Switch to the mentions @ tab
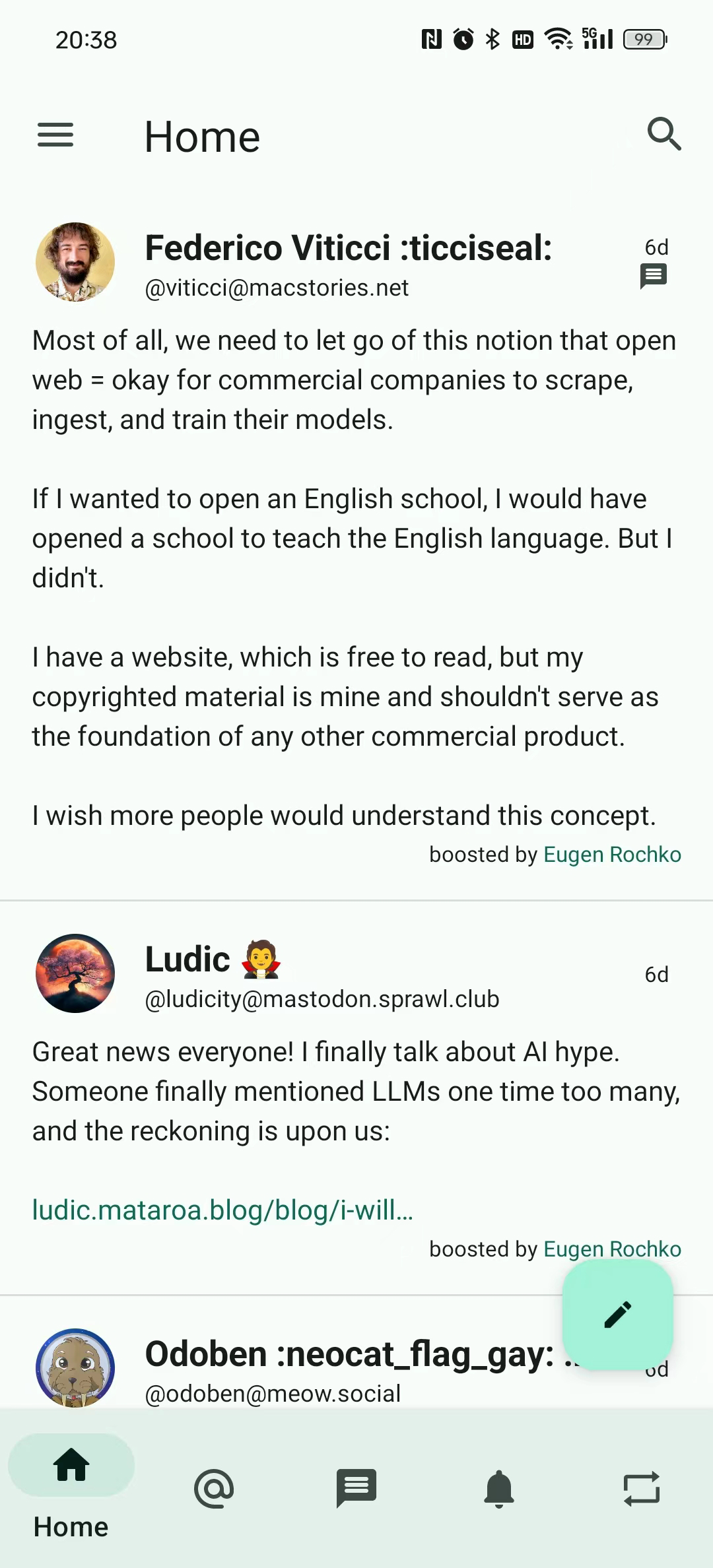The image size is (713, 1568). 214,1490
